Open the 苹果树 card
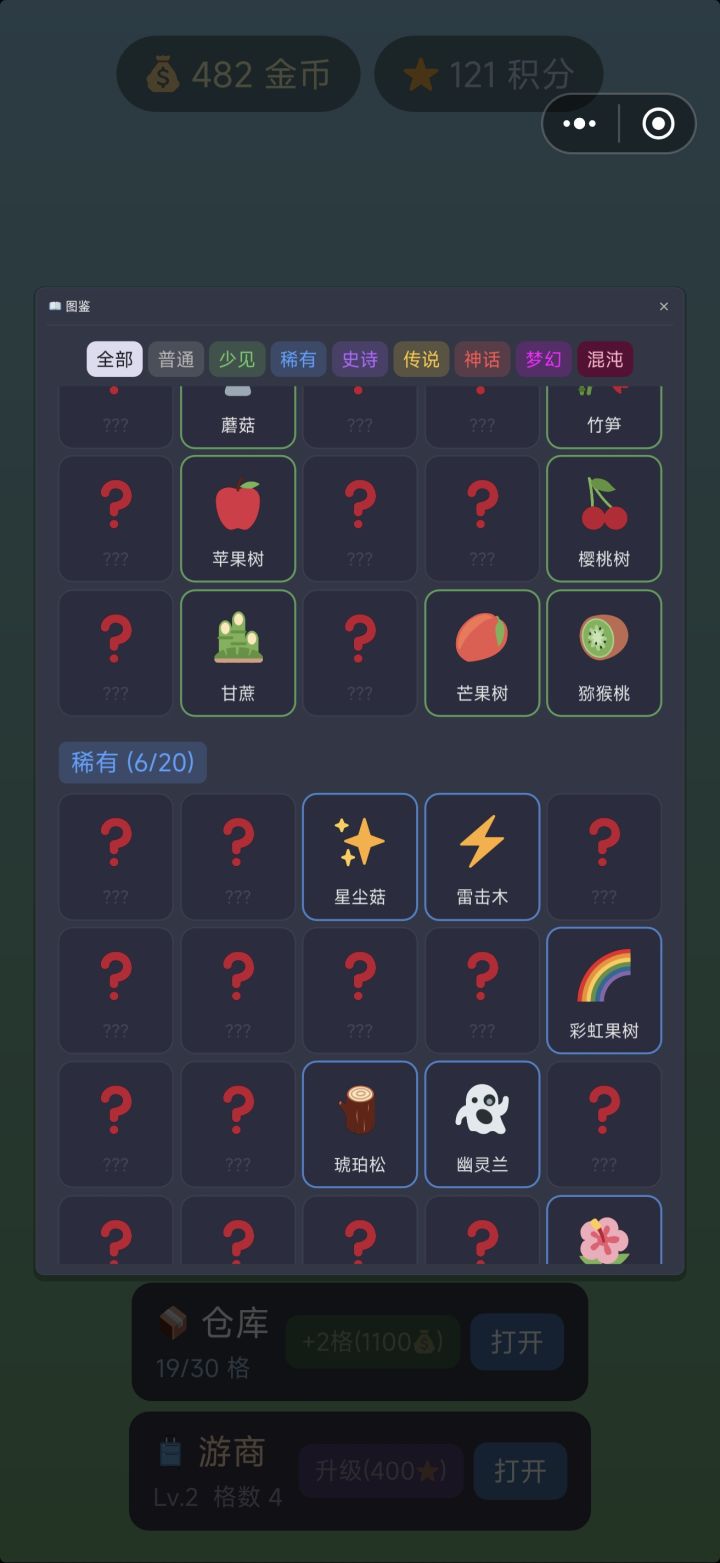 [238, 518]
